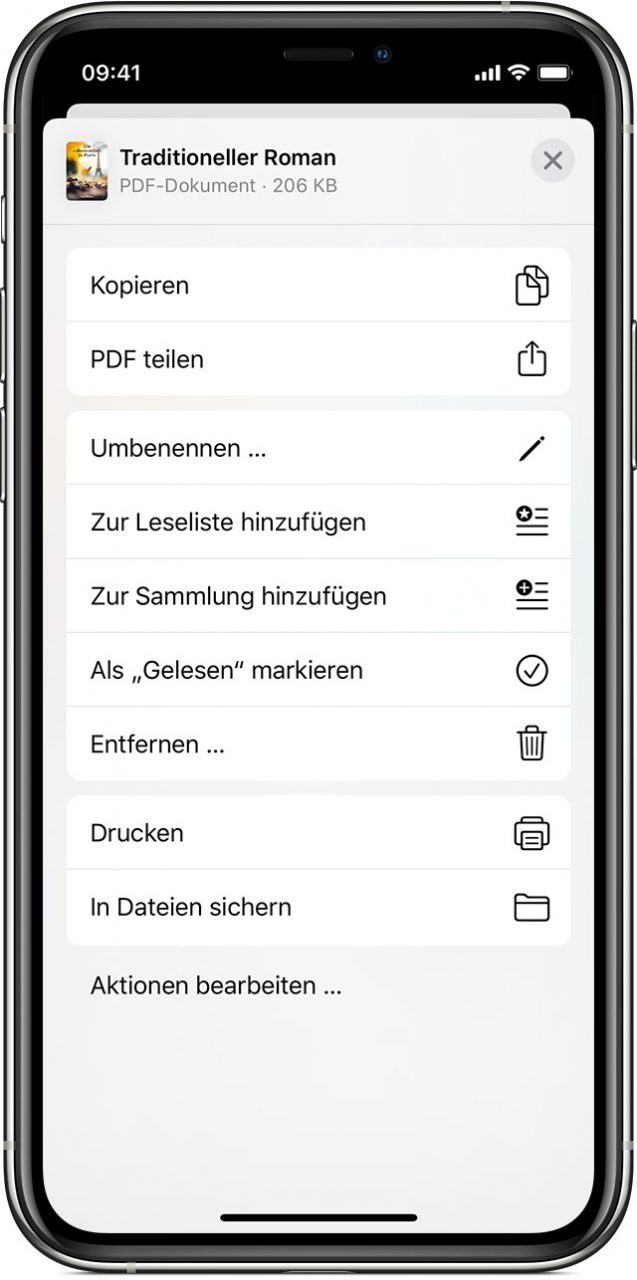Tap Zur Leseliste hinzufügen
The height and width of the screenshot is (1280, 637).
pos(318,522)
